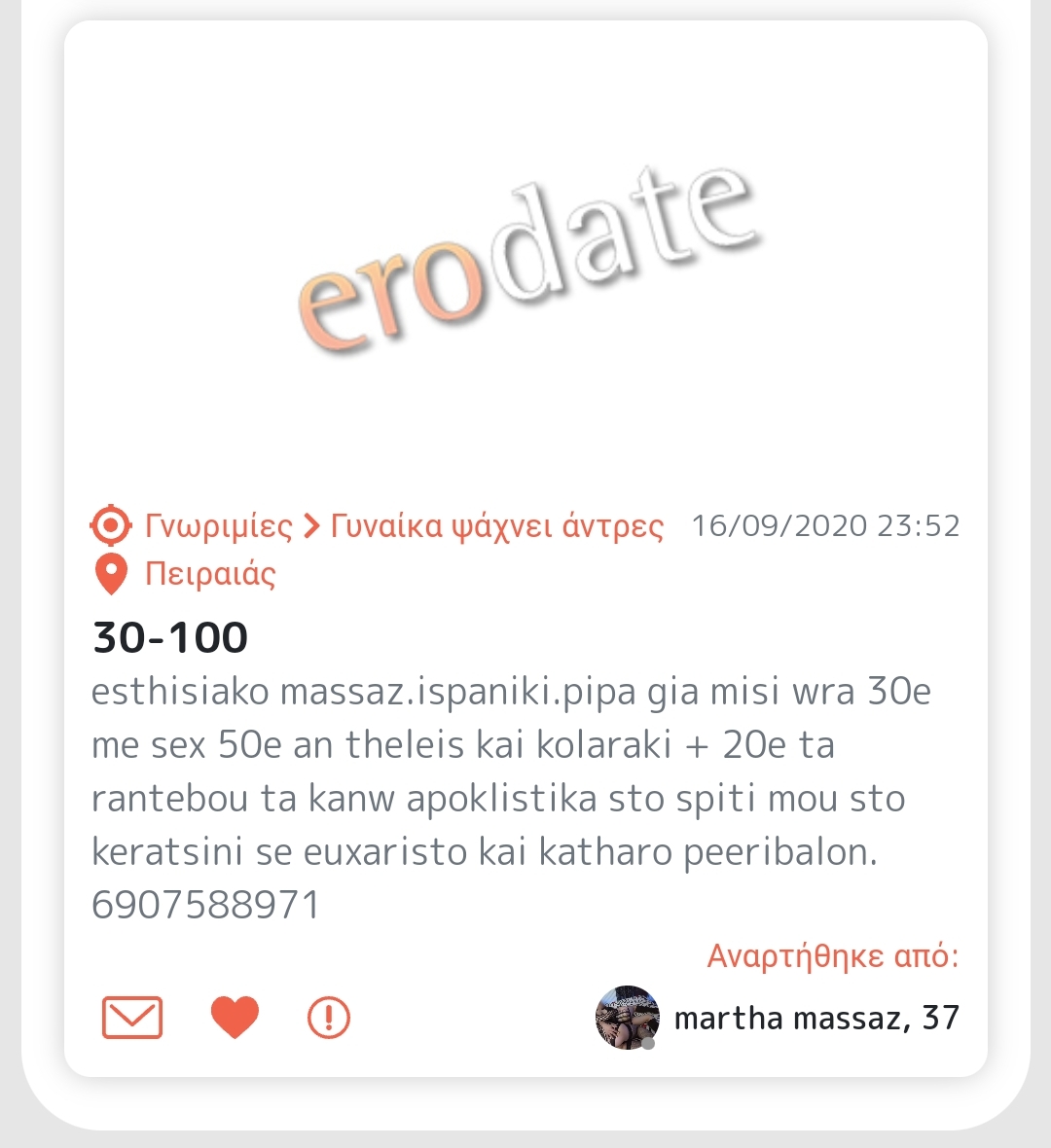Filter listings by Πειραιάς location
Image resolution: width=1051 pixels, height=1148 pixels.
[210, 573]
